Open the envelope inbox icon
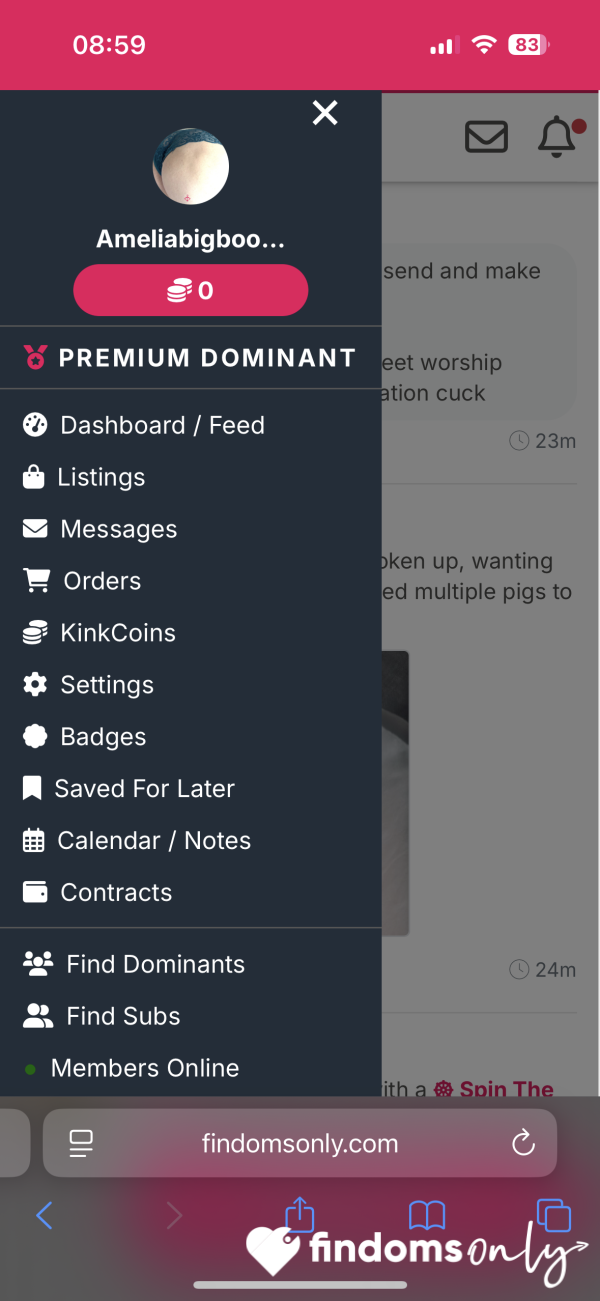600x1301 pixels. click(486, 137)
